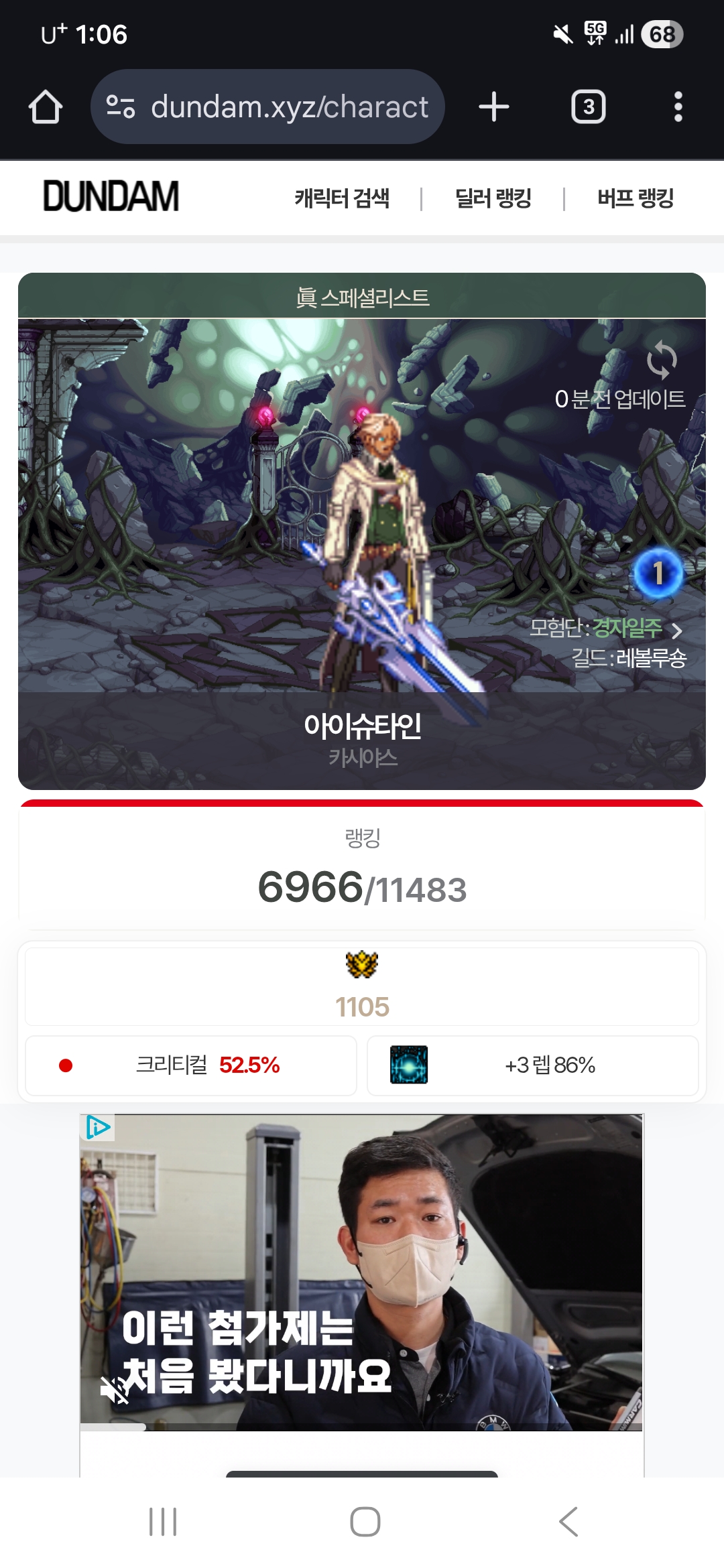The height and width of the screenshot is (1568, 724).
Task: Open the DUNDAM logo home link
Action: pos(111,197)
